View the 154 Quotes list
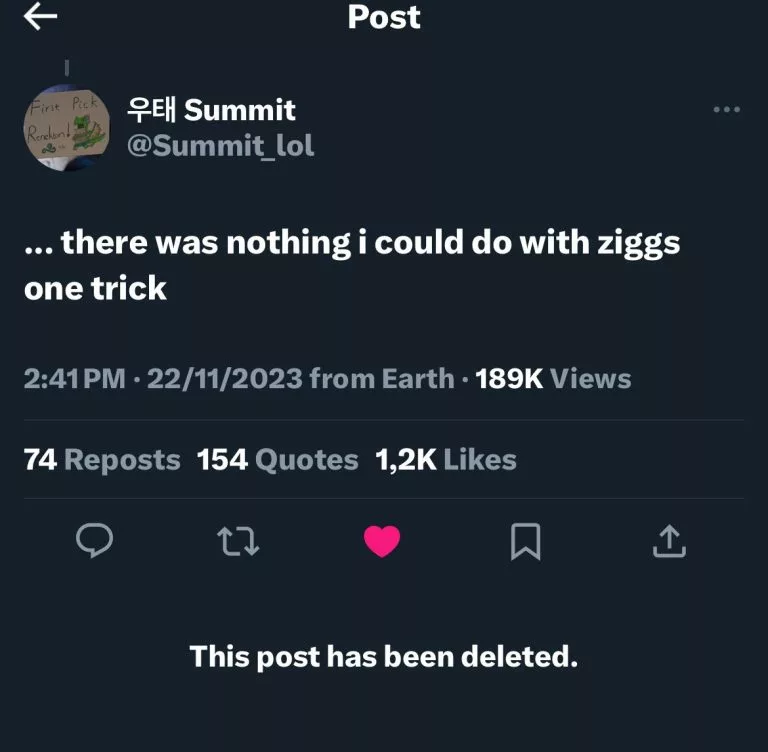 tap(277, 460)
